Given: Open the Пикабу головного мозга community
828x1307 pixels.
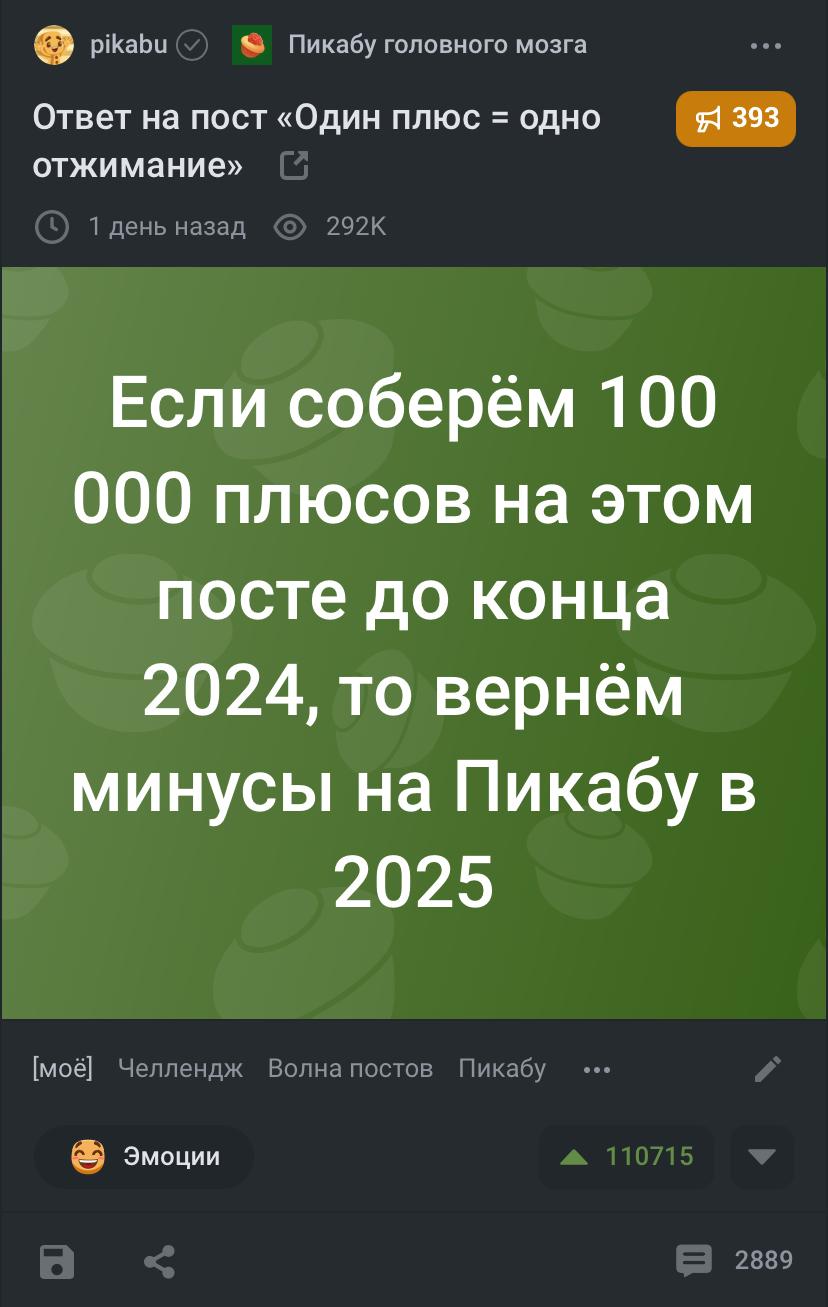Looking at the screenshot, I should tap(436, 45).
